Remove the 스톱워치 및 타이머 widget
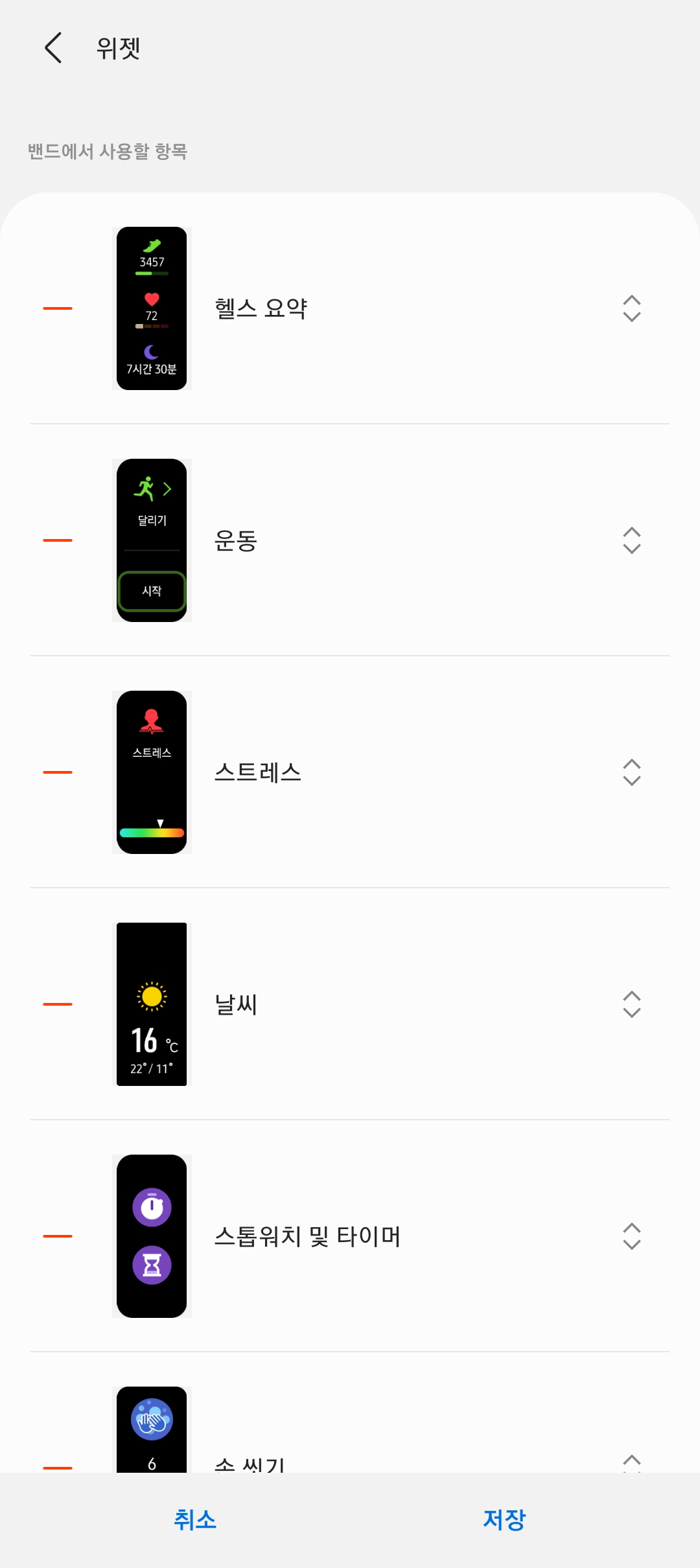The height and width of the screenshot is (1568, 700). [x=58, y=1236]
